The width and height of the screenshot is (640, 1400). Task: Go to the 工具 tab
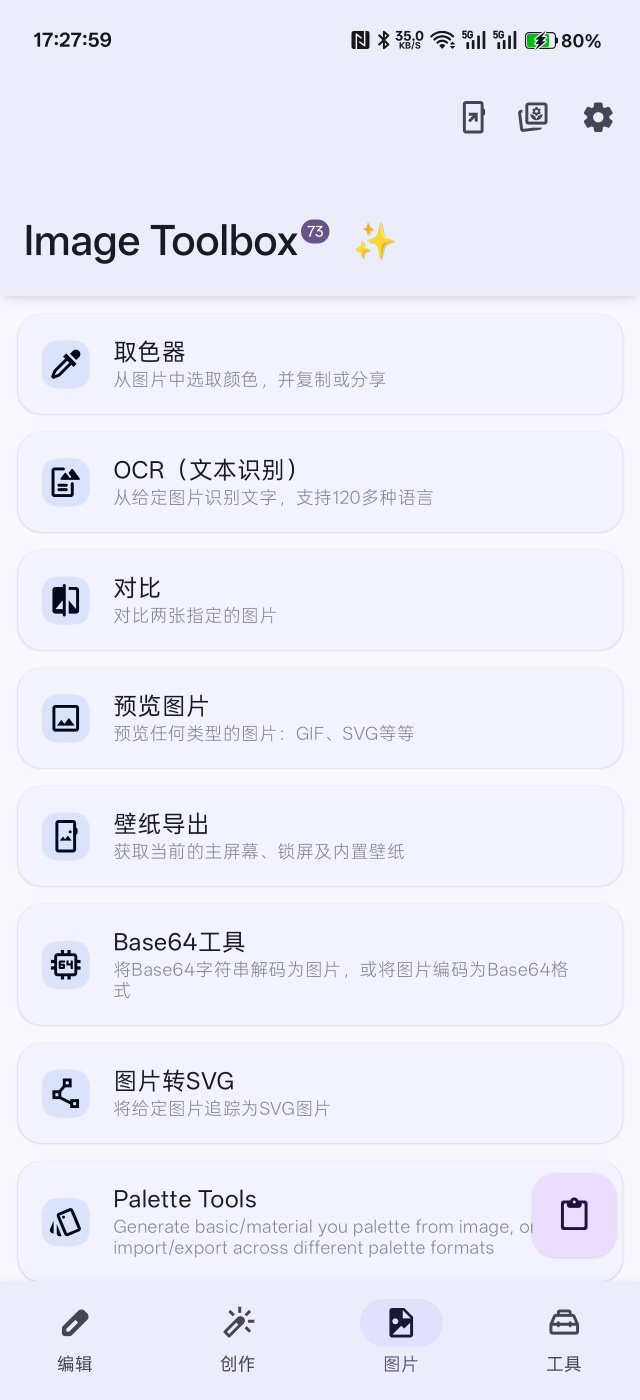pos(564,1338)
